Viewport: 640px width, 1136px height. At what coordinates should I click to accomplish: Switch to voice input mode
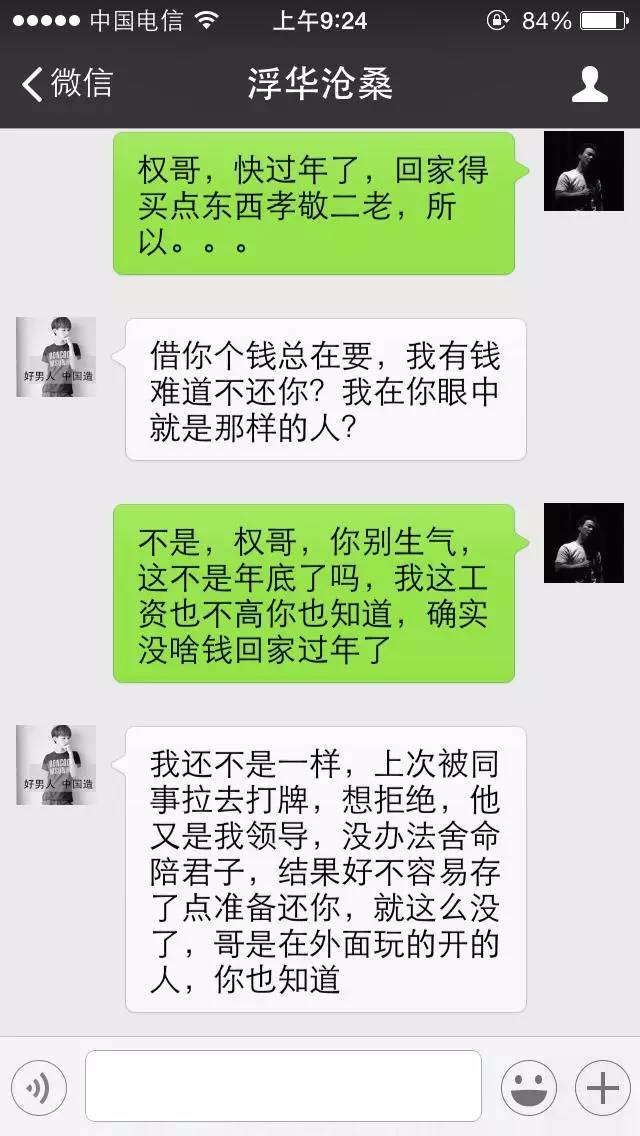[x=39, y=1088]
